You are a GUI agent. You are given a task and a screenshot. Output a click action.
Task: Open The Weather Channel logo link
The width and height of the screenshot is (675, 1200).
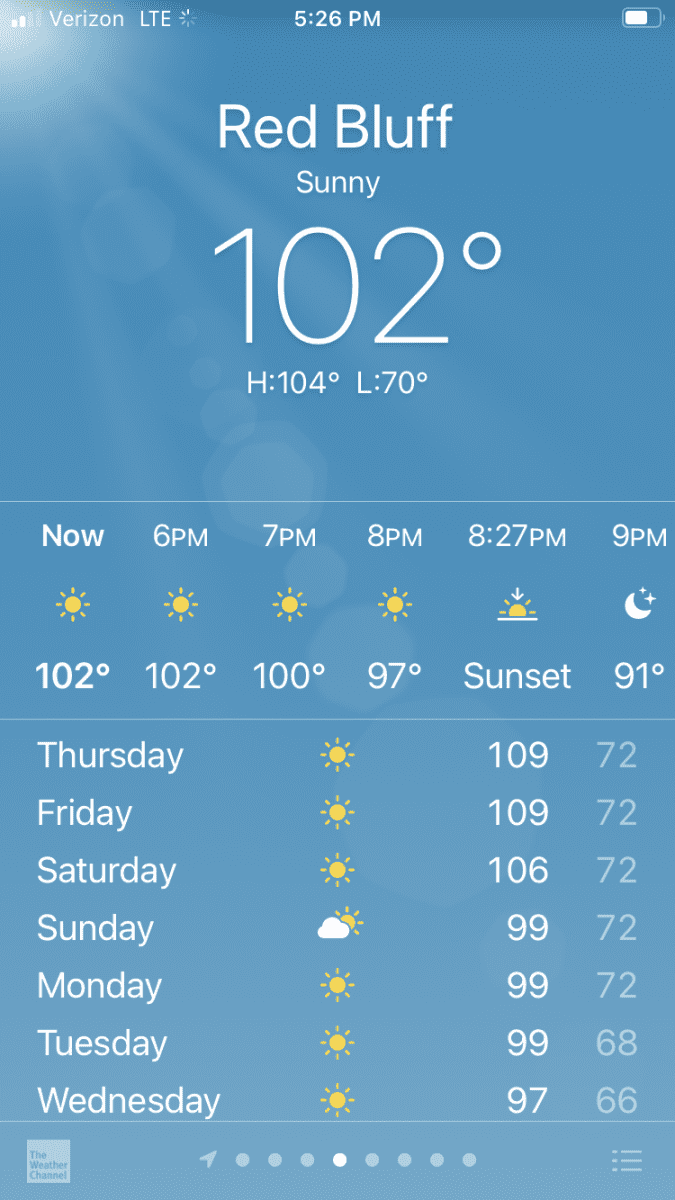[48, 1161]
